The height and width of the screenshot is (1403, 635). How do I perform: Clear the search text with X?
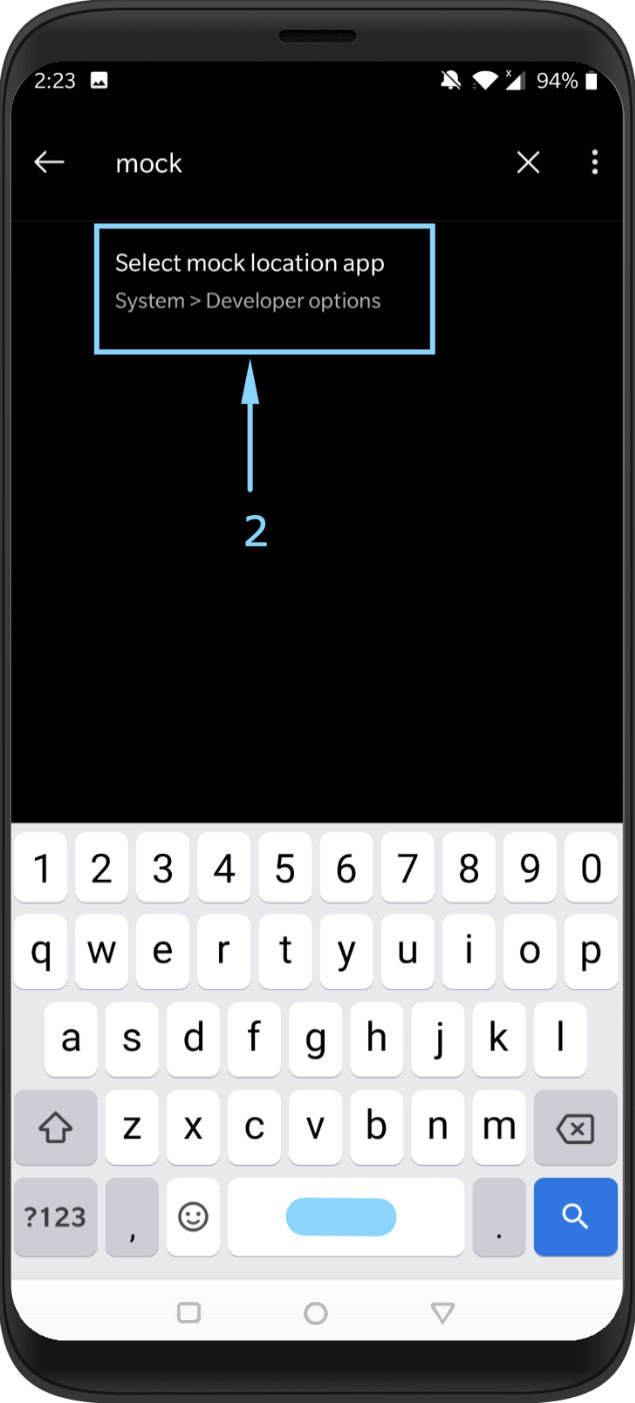click(528, 162)
